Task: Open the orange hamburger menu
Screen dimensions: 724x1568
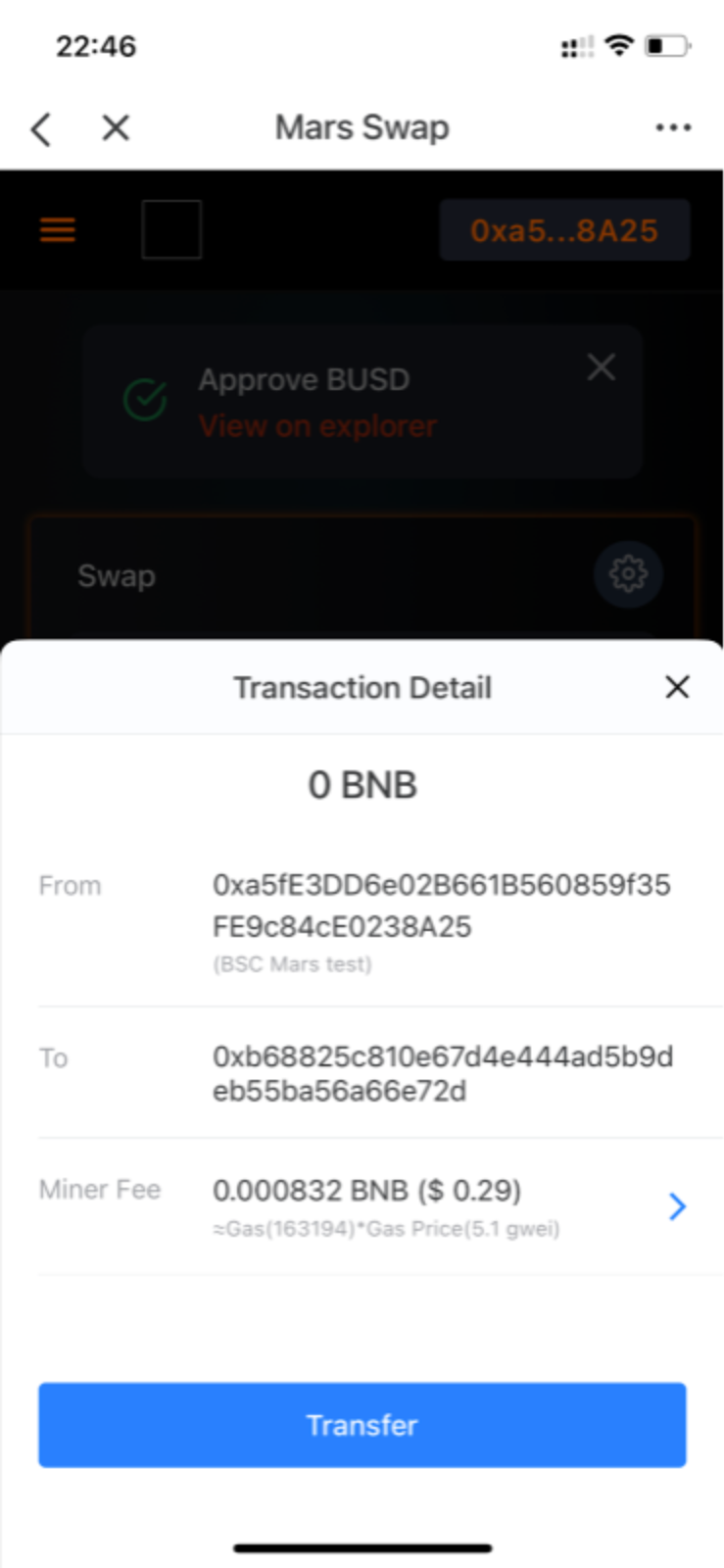Action: coord(58,230)
